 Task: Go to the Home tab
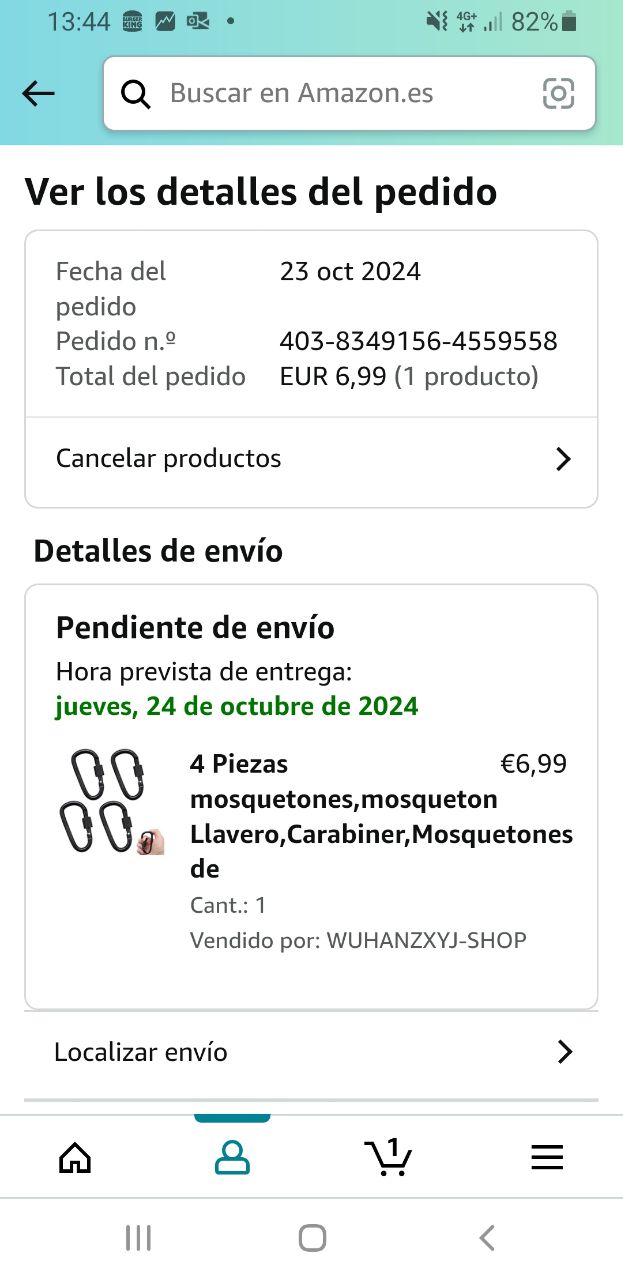76,1157
